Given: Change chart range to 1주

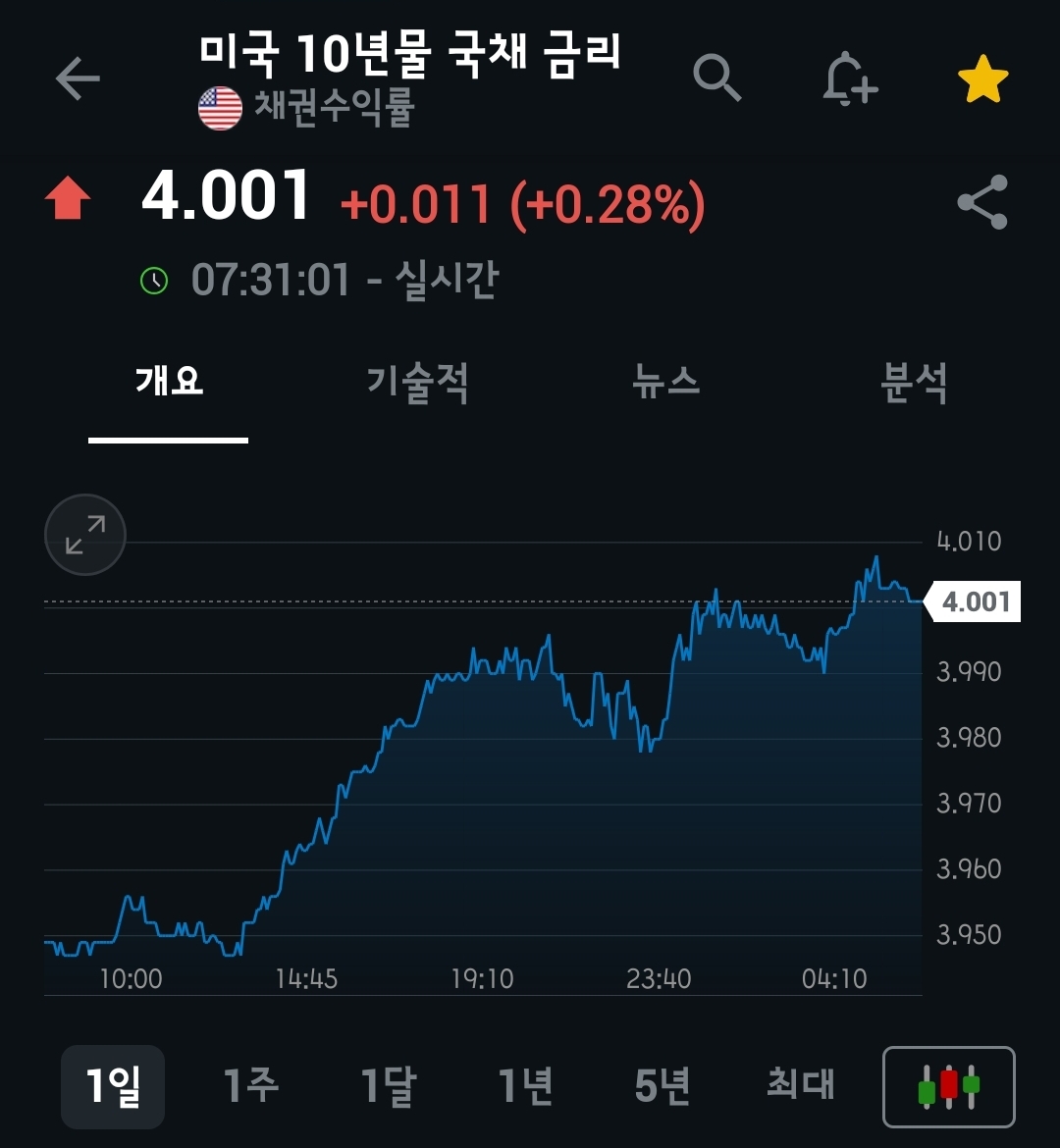Looking at the screenshot, I should [x=251, y=1086].
